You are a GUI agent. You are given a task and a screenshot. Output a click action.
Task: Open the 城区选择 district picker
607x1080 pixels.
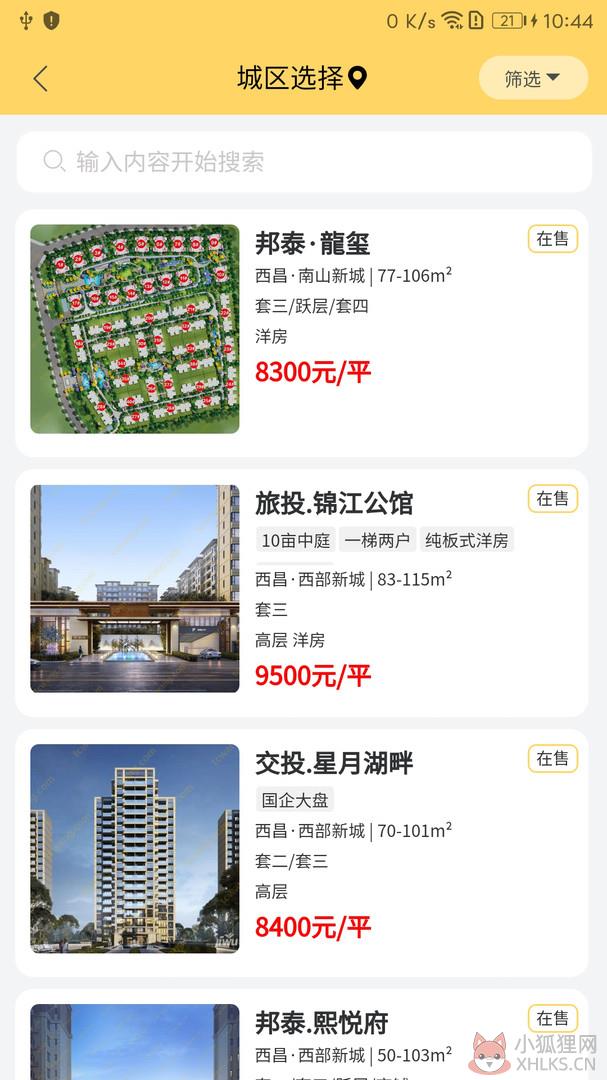tap(302, 79)
